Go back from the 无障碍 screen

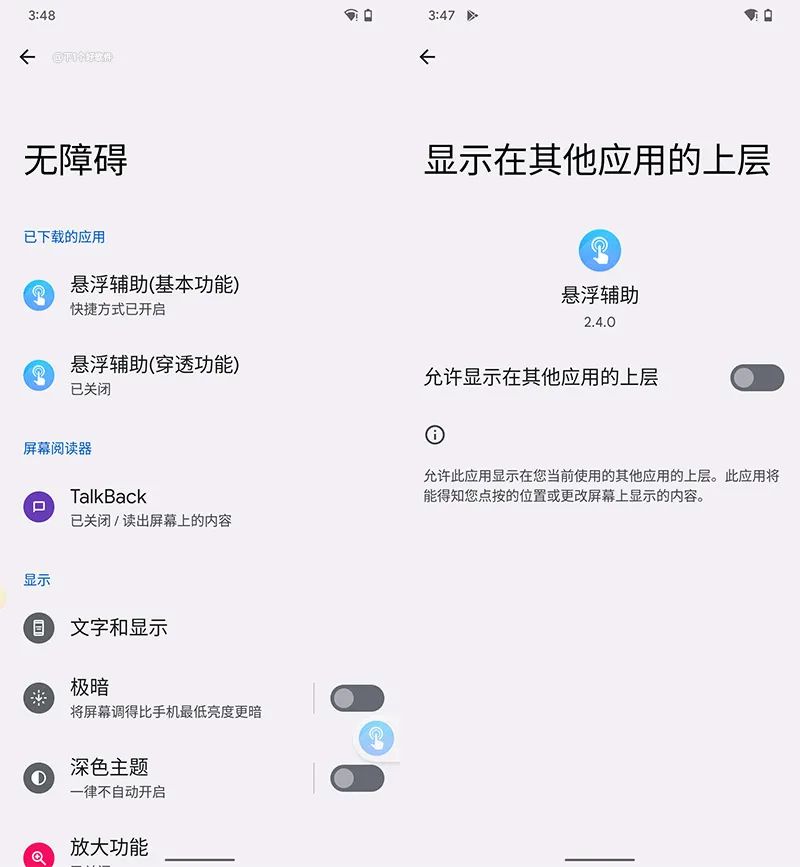tap(28, 57)
